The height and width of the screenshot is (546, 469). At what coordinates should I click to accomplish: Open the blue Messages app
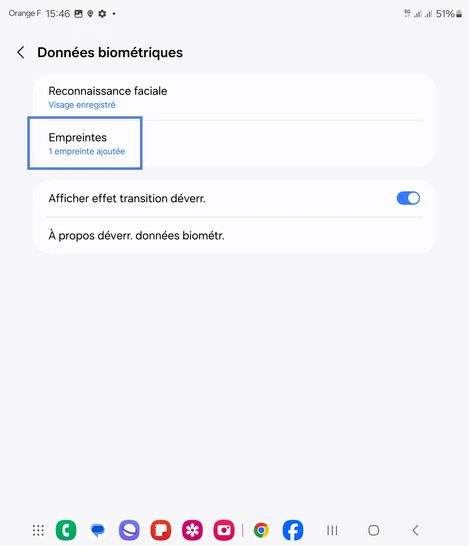(98, 530)
